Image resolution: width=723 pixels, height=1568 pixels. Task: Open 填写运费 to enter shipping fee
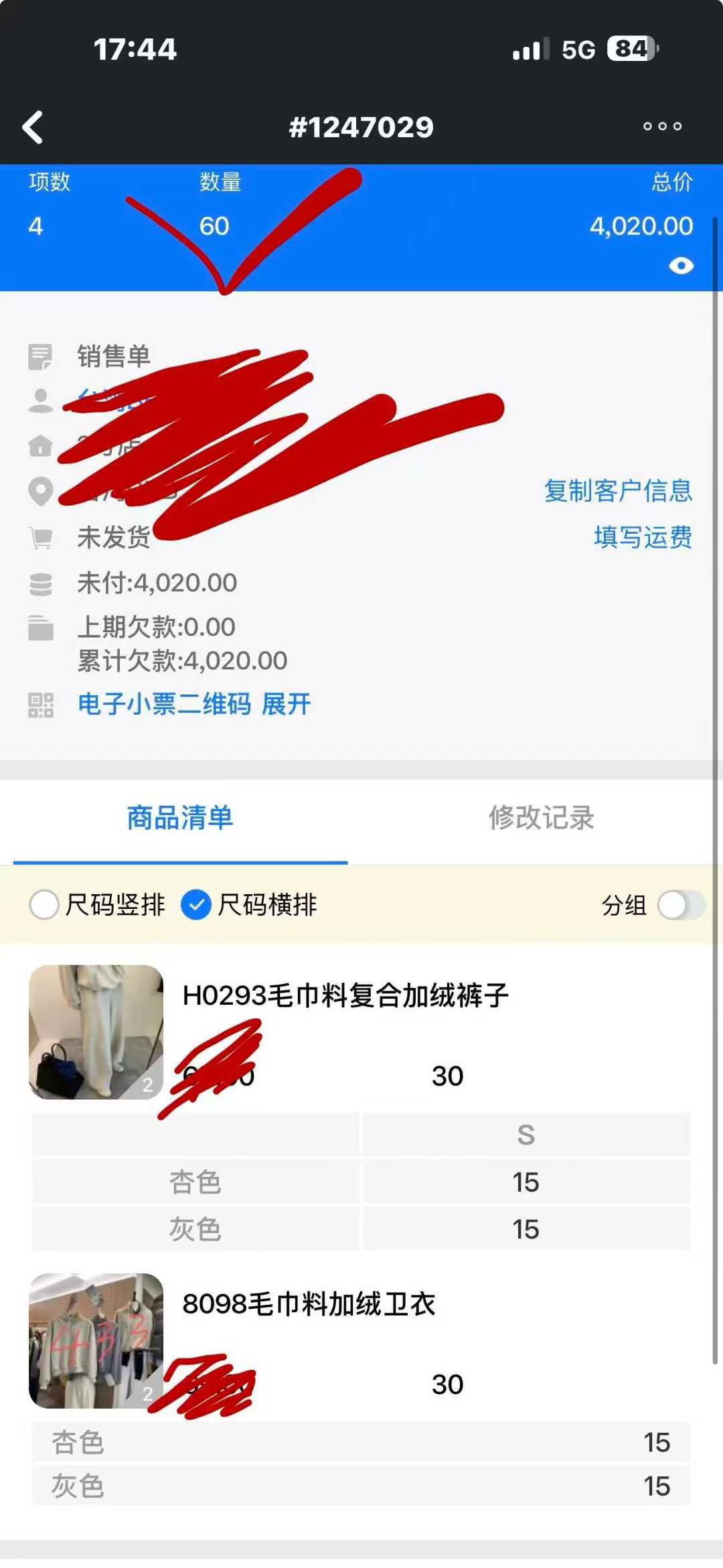point(642,537)
